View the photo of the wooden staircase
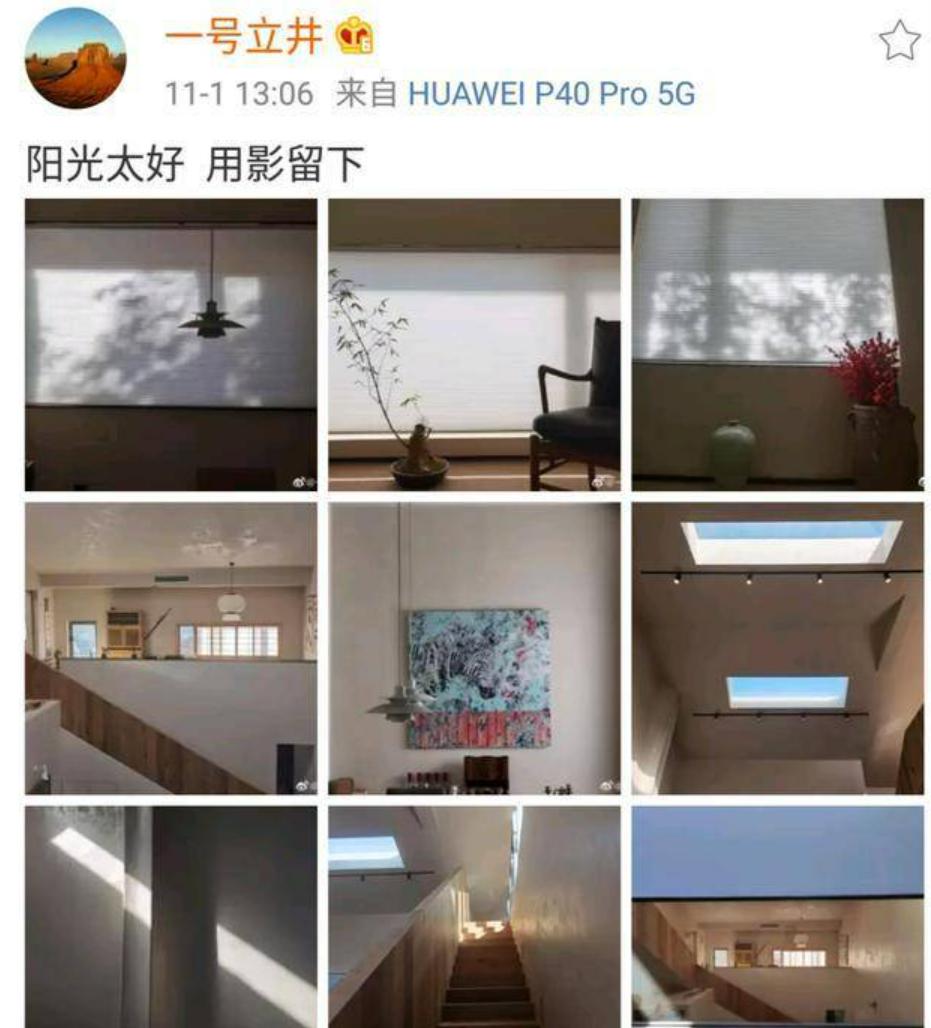The image size is (931, 1028). click(474, 917)
